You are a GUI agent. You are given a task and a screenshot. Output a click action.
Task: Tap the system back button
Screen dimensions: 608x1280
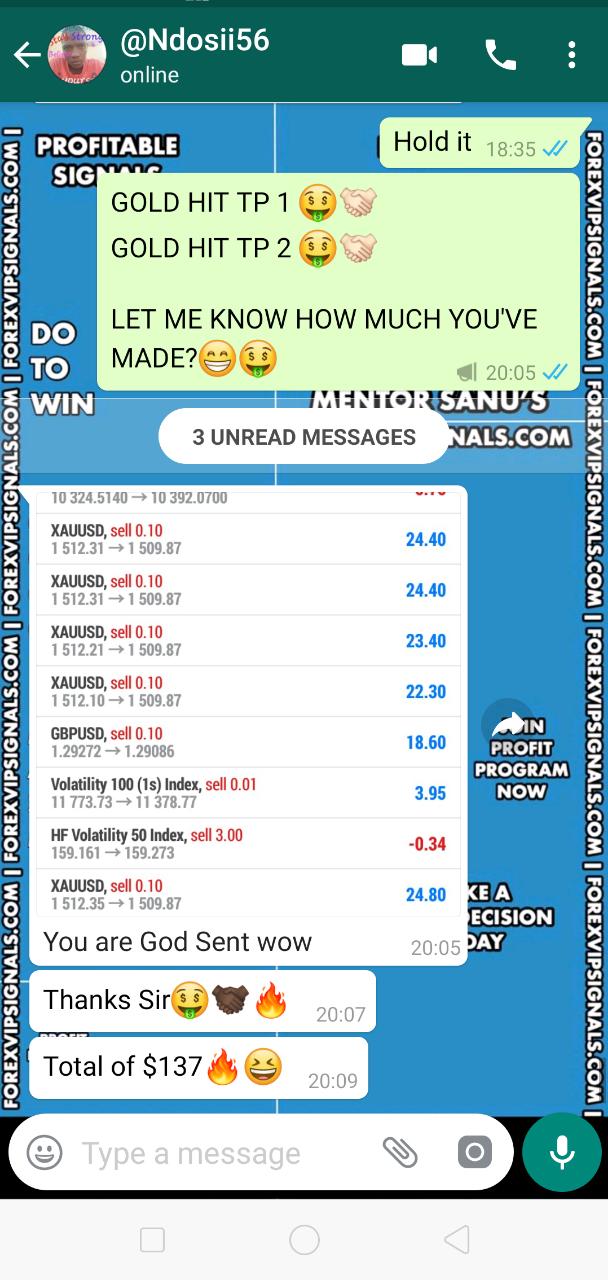(x=456, y=1240)
